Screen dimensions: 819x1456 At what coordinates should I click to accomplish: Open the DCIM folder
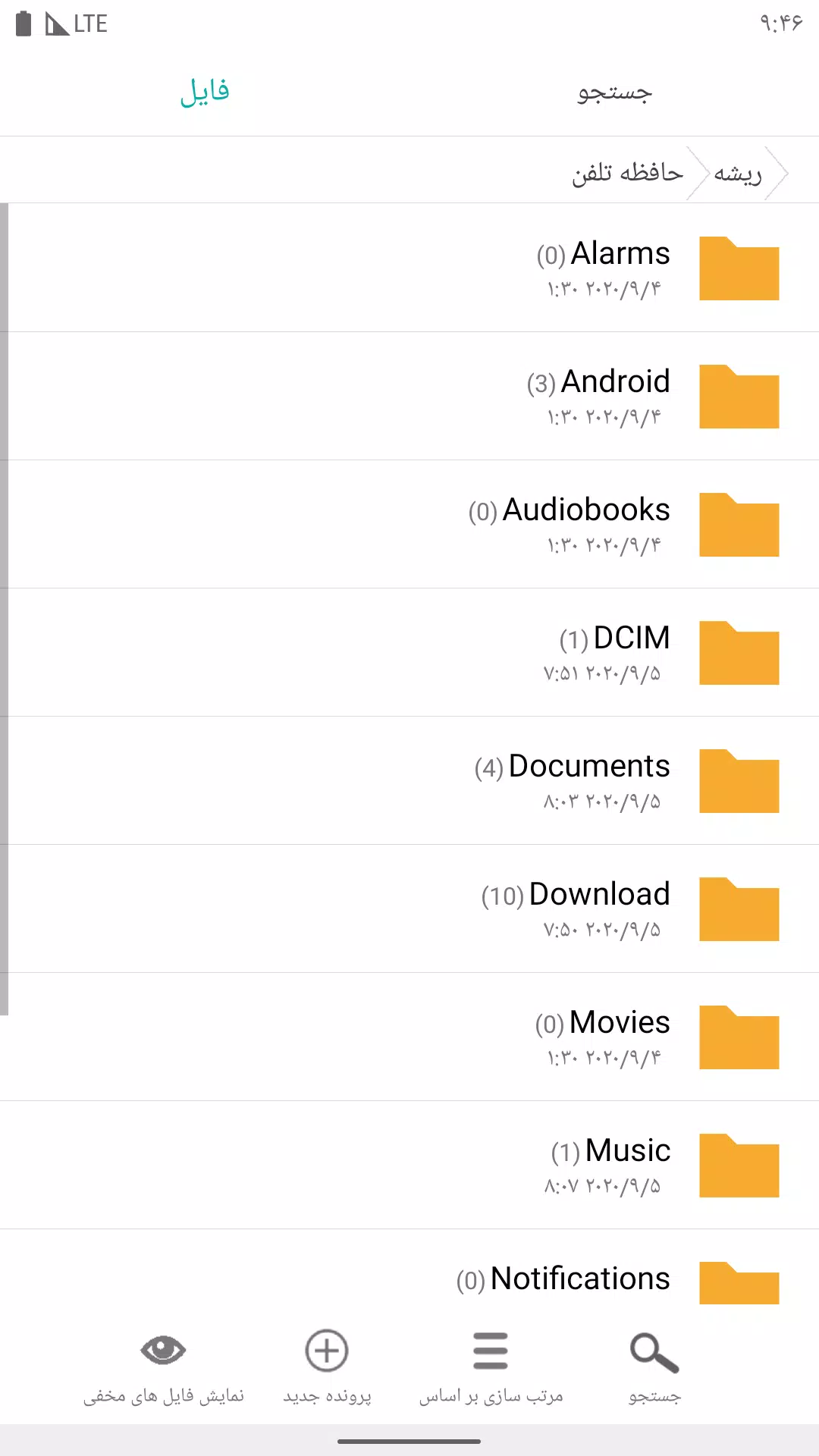[409, 652]
